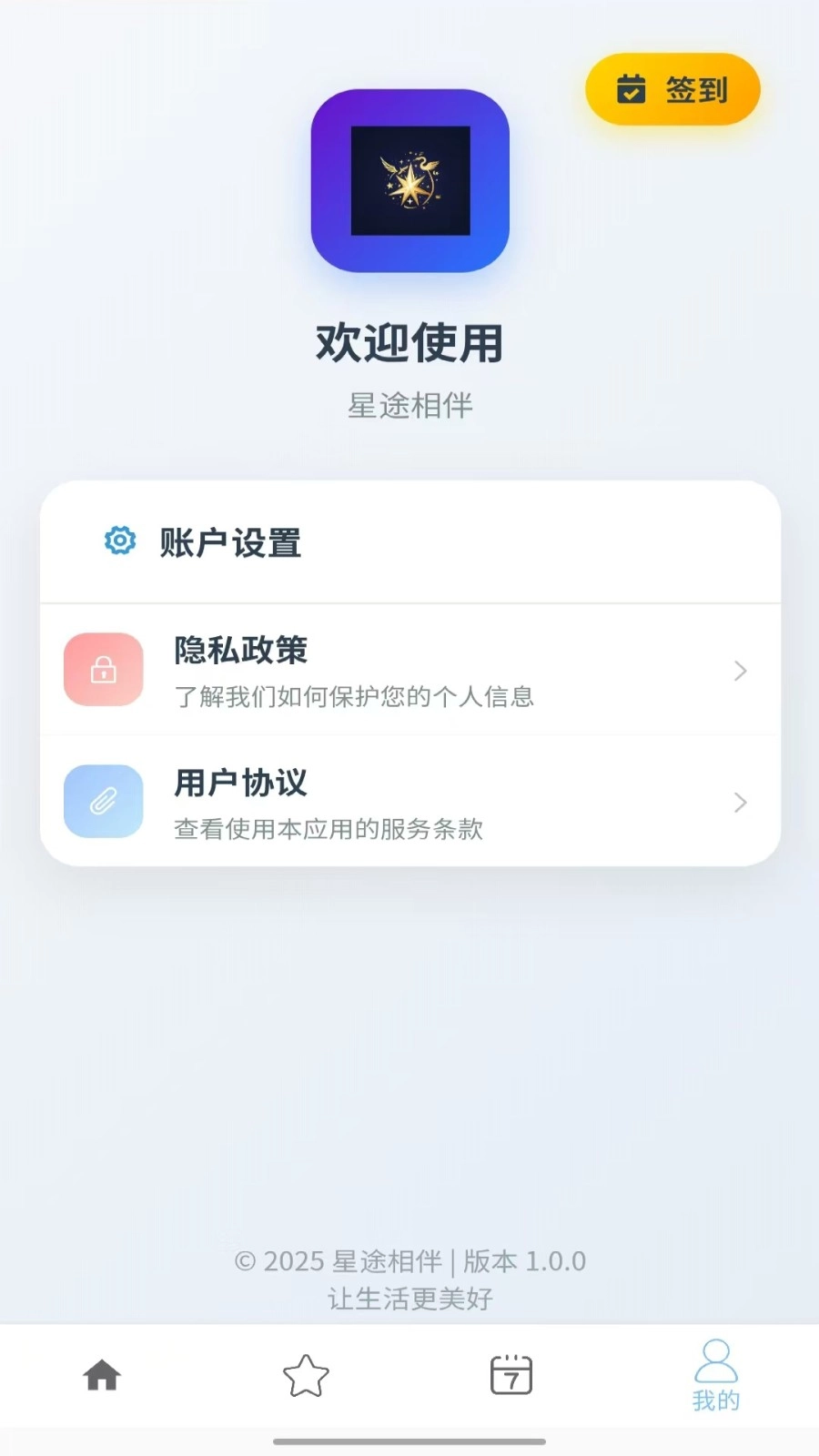Click the version text 版本 1.0.0
This screenshot has height=1456, width=819.
525,1261
